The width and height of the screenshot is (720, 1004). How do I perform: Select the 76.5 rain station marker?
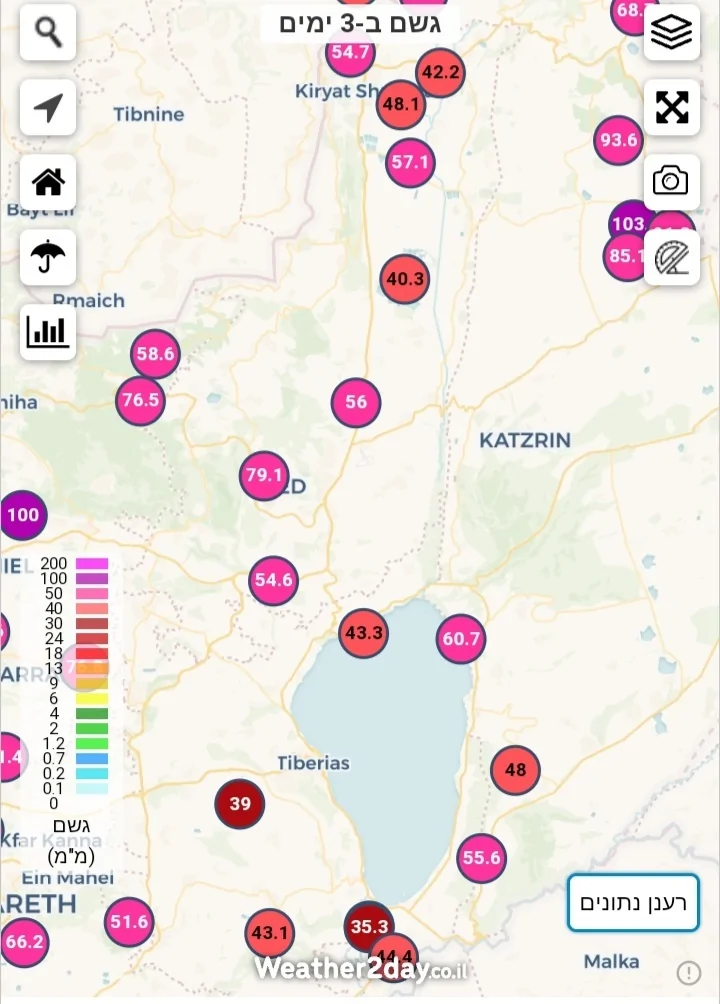pos(140,400)
